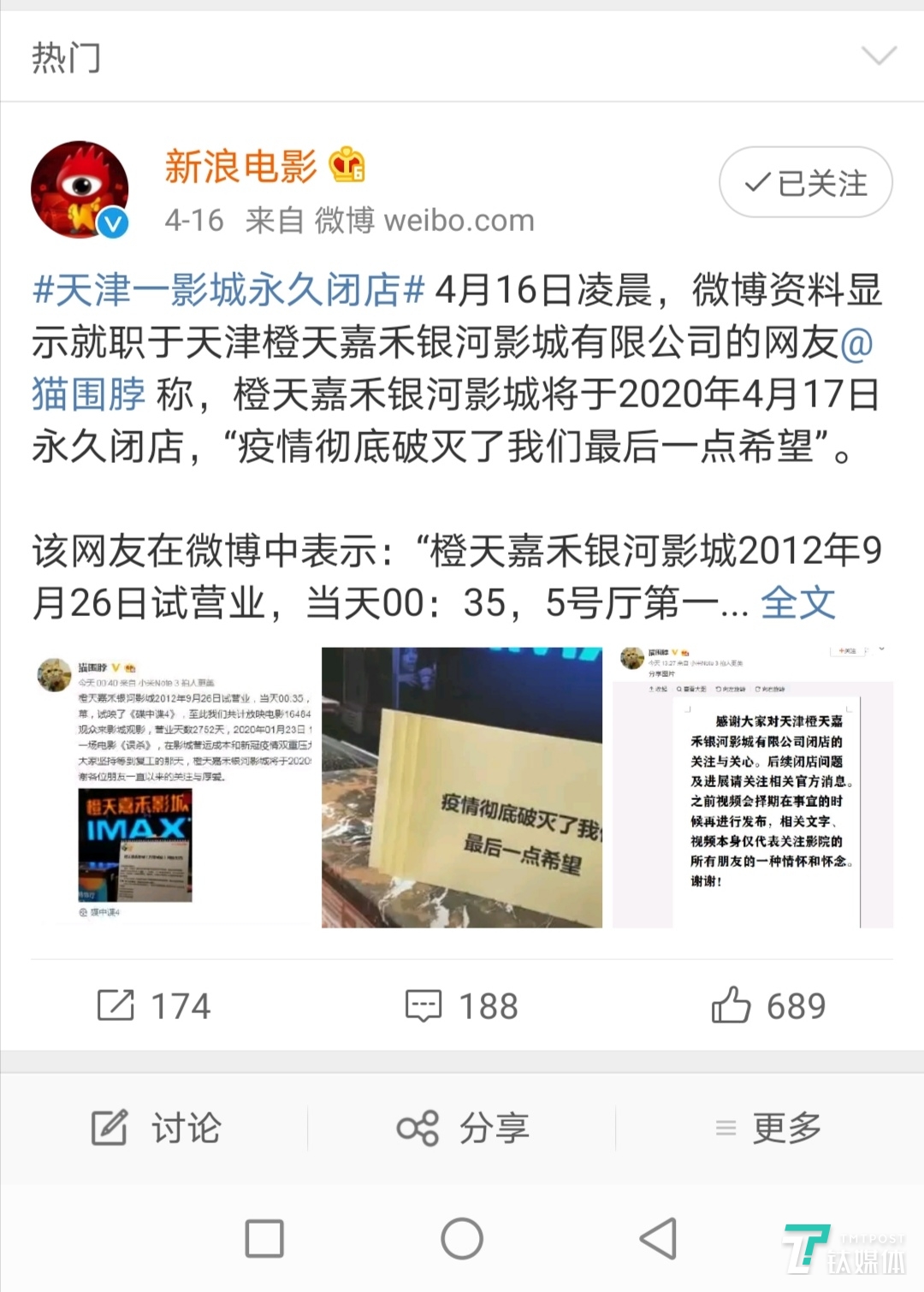This screenshot has height=1292, width=924.
Task: Open hashtag #天津一影城永久闭店#
Action: 228,291
